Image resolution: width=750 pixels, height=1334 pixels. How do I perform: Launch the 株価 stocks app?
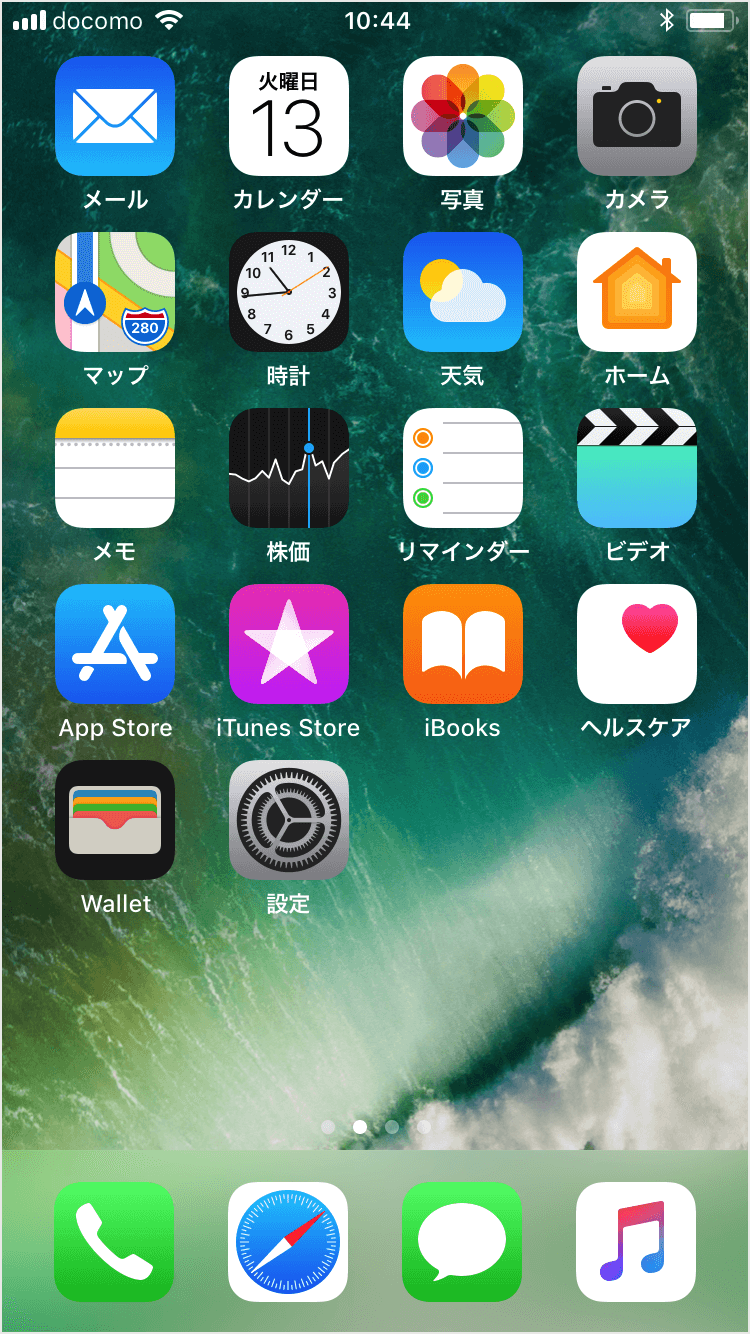(289, 468)
